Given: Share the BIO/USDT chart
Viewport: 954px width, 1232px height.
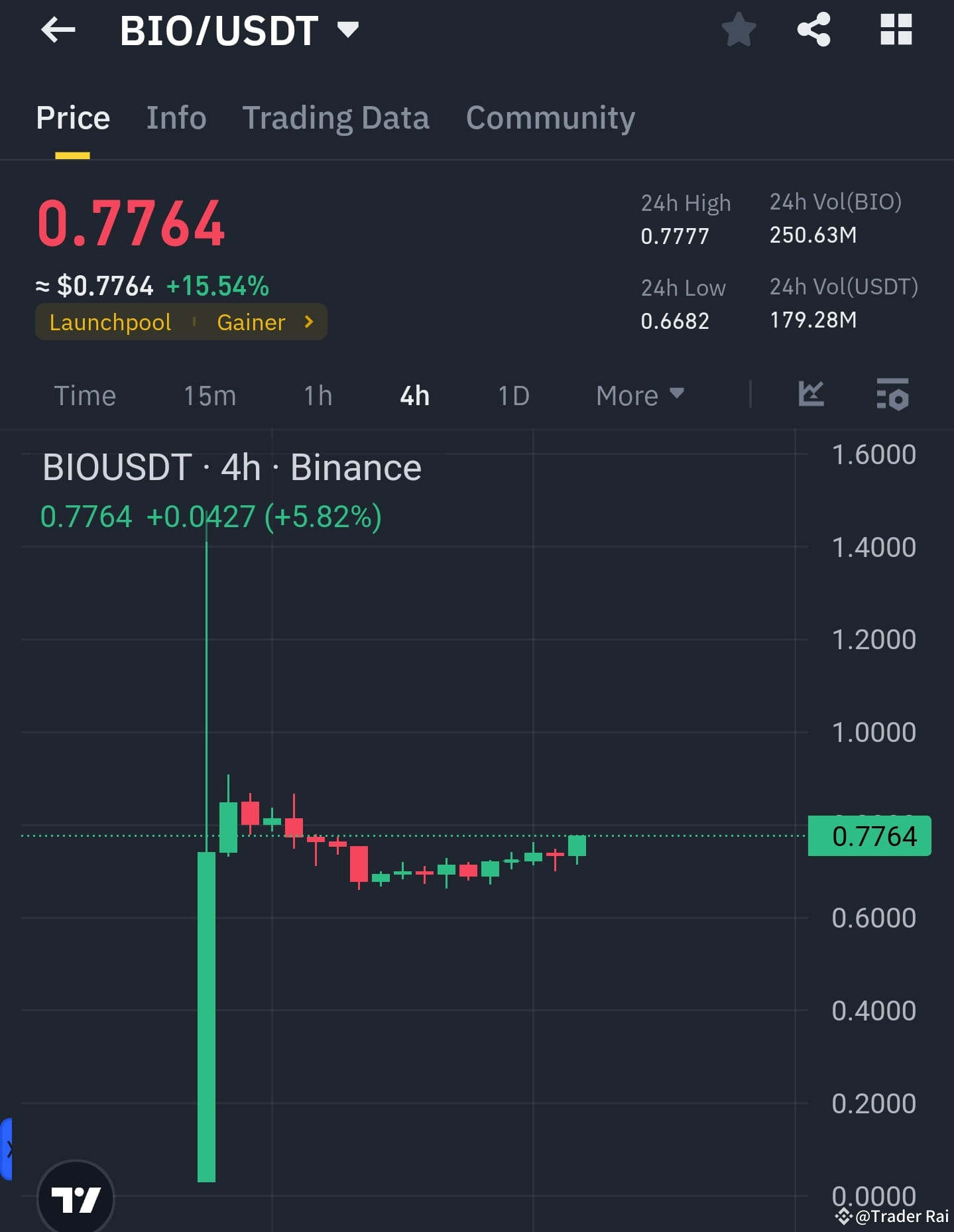Looking at the screenshot, I should pyautogui.click(x=813, y=29).
